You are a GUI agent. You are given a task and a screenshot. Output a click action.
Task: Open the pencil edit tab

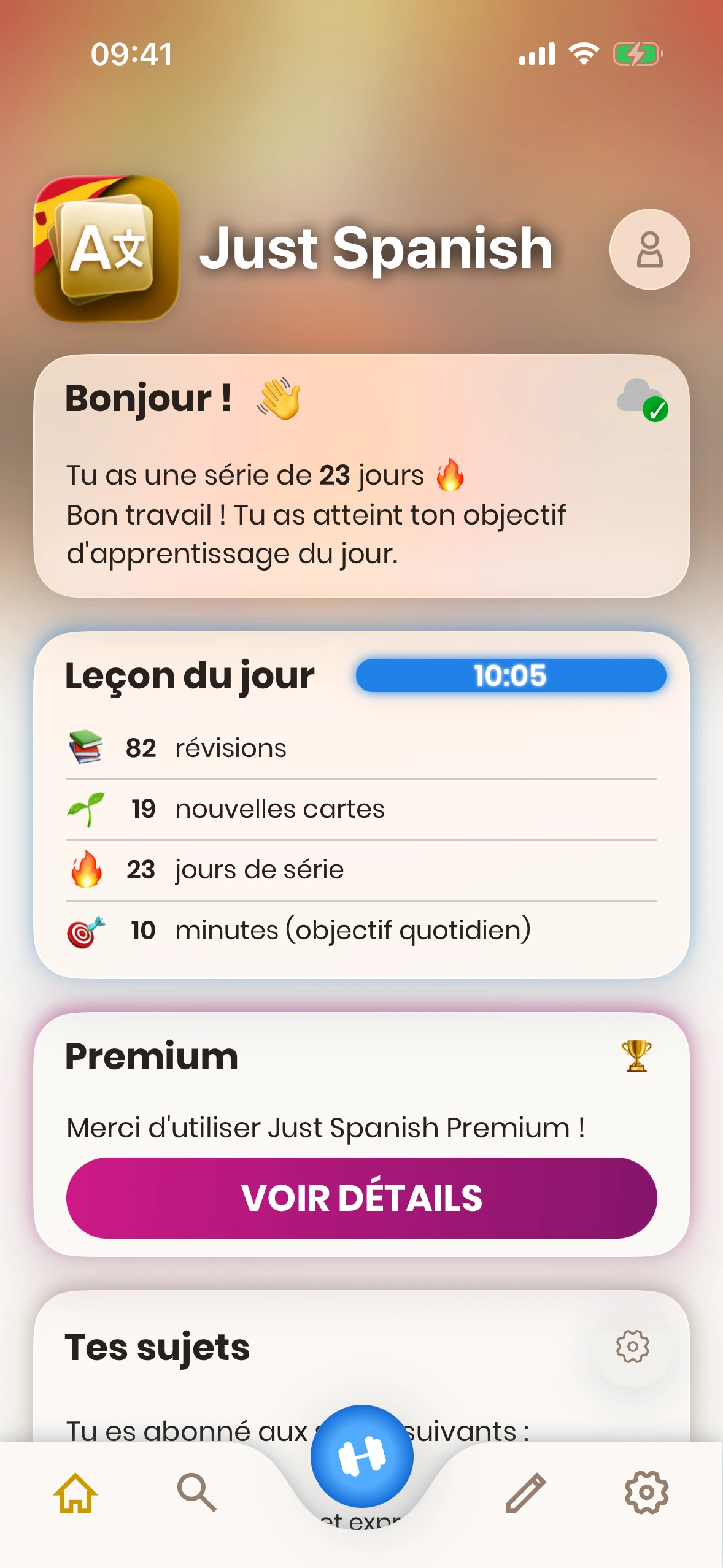coord(525,1492)
